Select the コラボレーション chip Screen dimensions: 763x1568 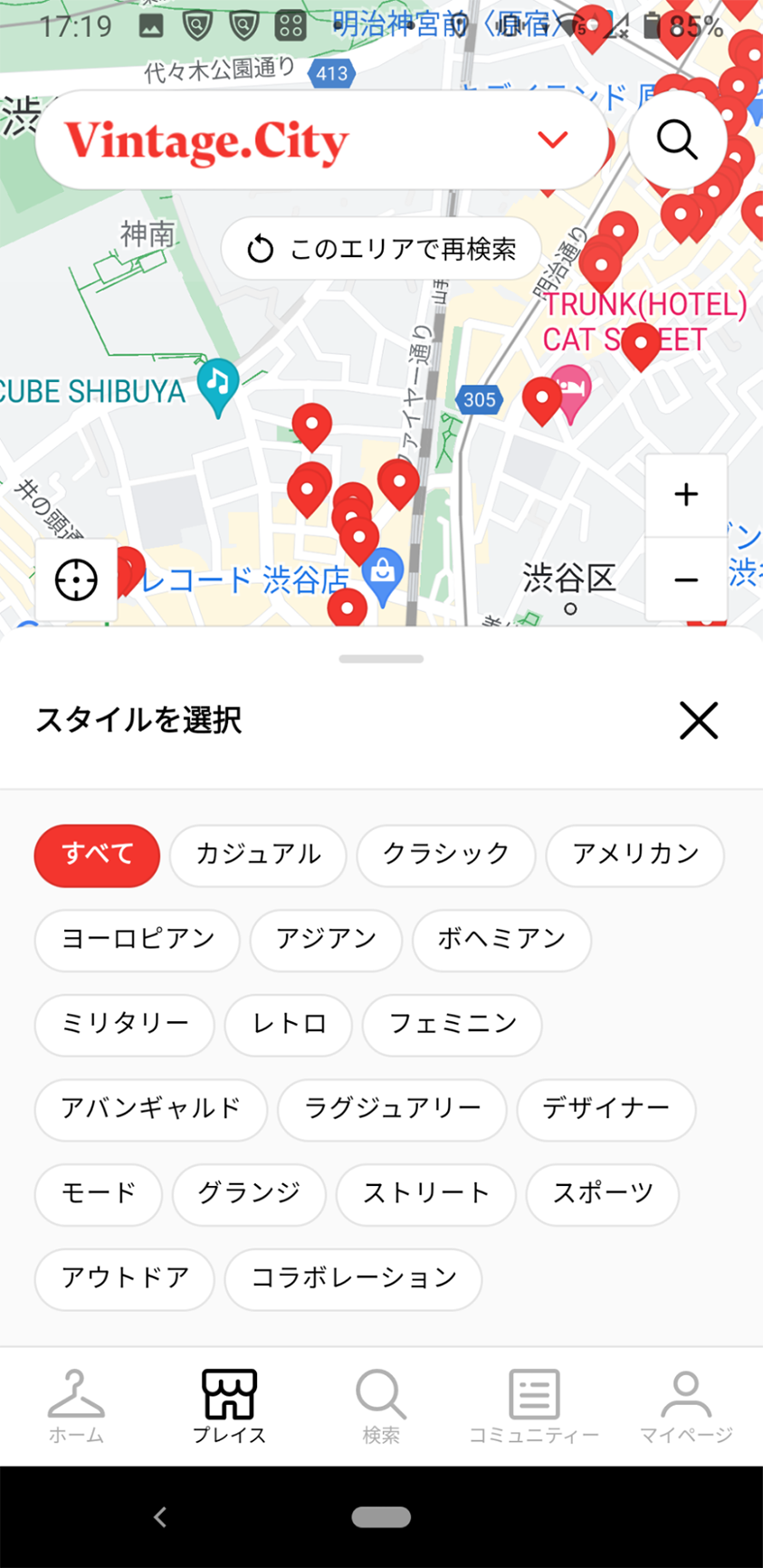point(353,1279)
